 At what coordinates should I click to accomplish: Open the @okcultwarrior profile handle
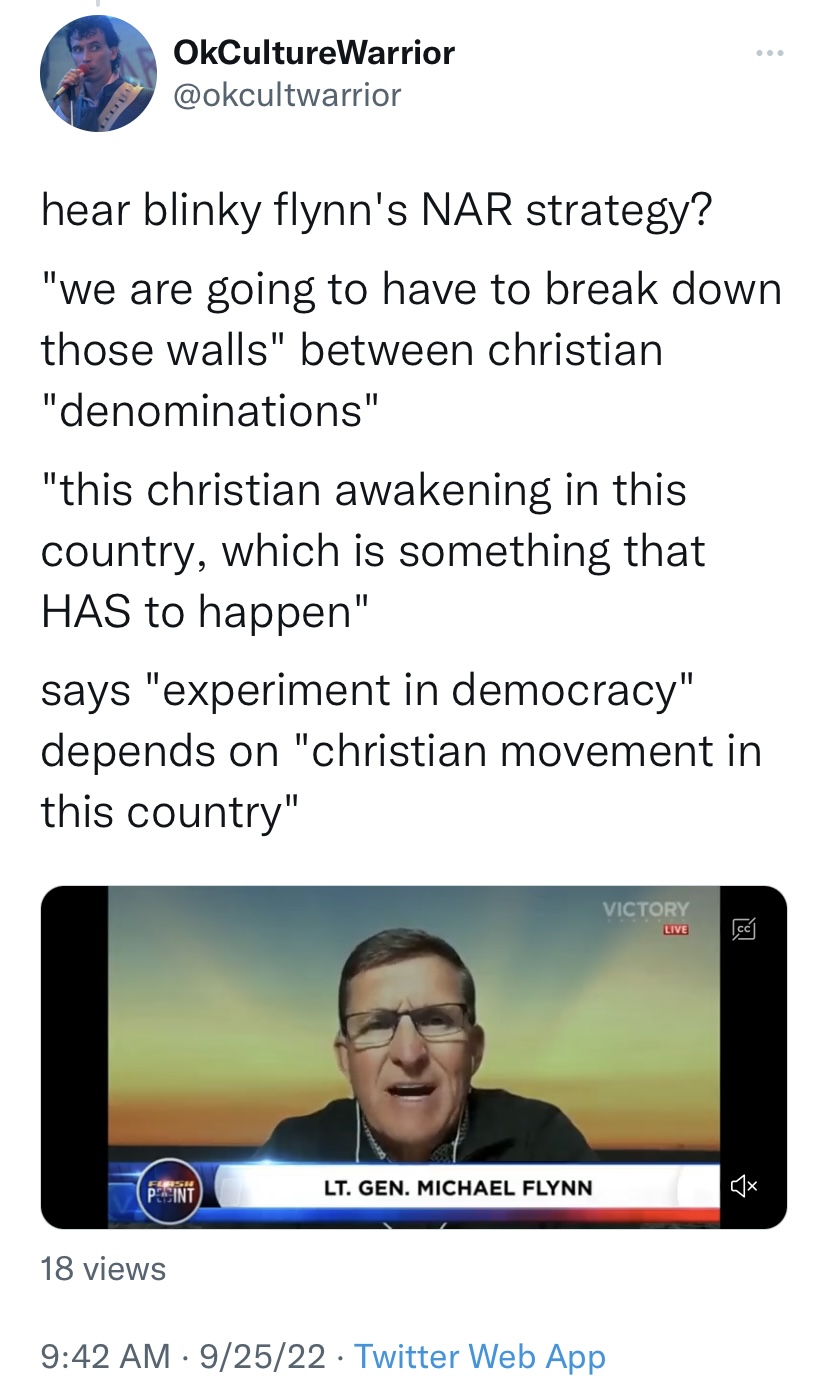[287, 95]
